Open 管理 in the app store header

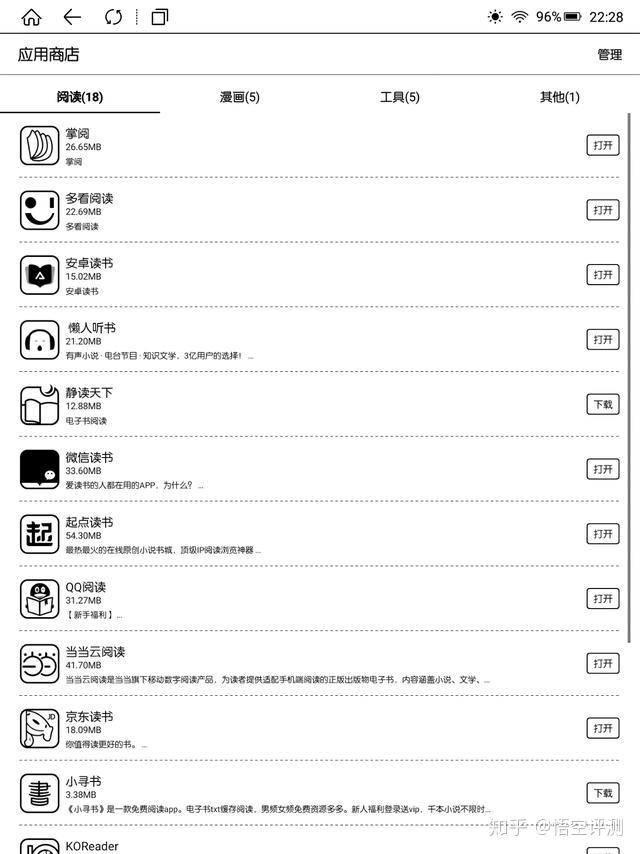coord(609,55)
